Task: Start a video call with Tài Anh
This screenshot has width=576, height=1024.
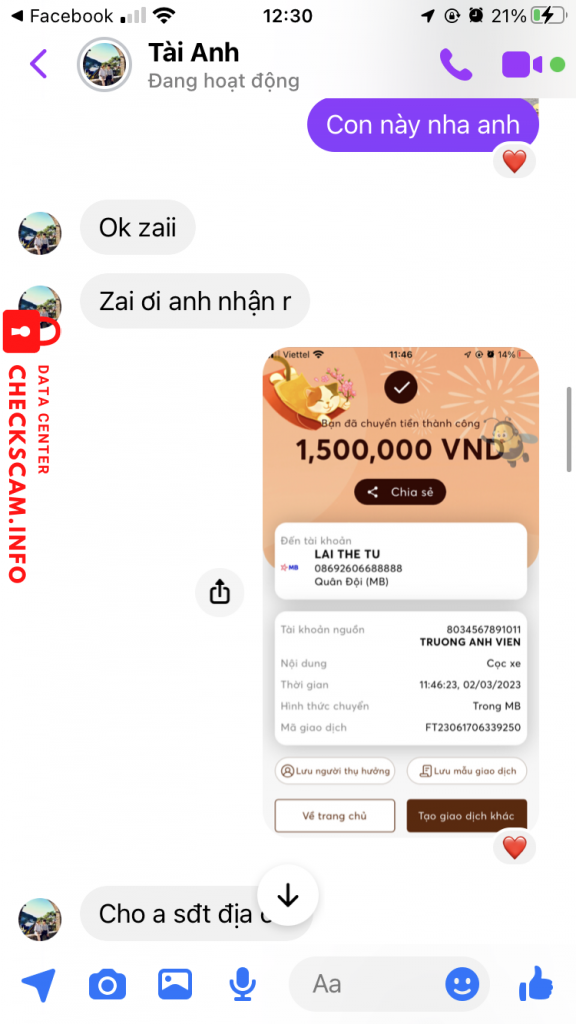Action: (x=522, y=65)
